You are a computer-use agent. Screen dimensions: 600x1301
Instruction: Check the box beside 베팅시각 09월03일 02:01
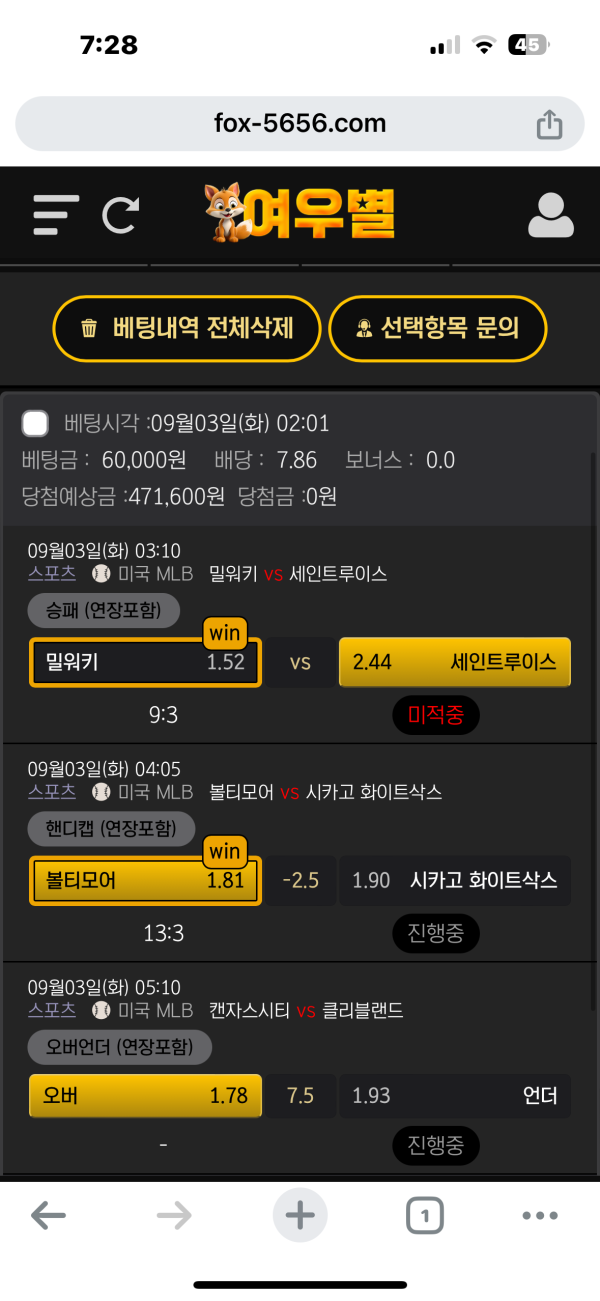[x=36, y=424]
